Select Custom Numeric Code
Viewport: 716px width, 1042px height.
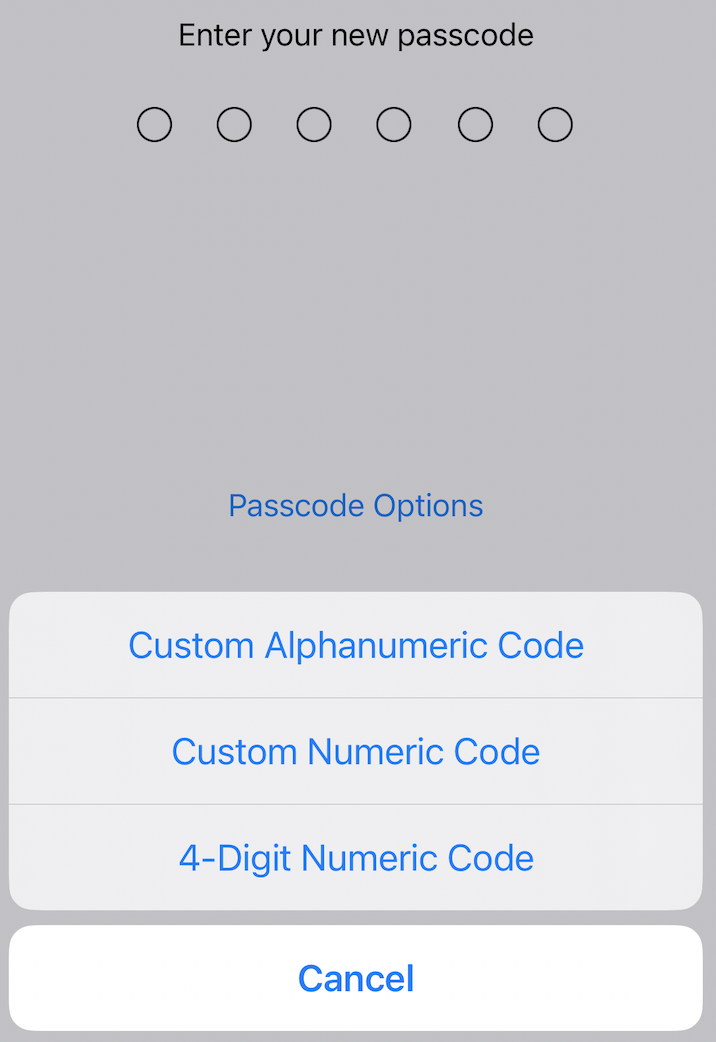click(x=356, y=751)
